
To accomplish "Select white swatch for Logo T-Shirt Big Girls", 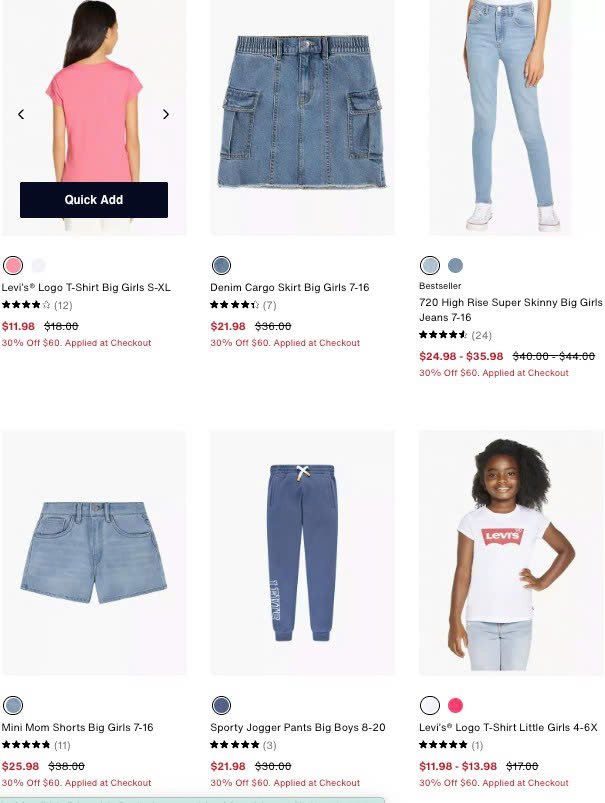I will point(38,265).
